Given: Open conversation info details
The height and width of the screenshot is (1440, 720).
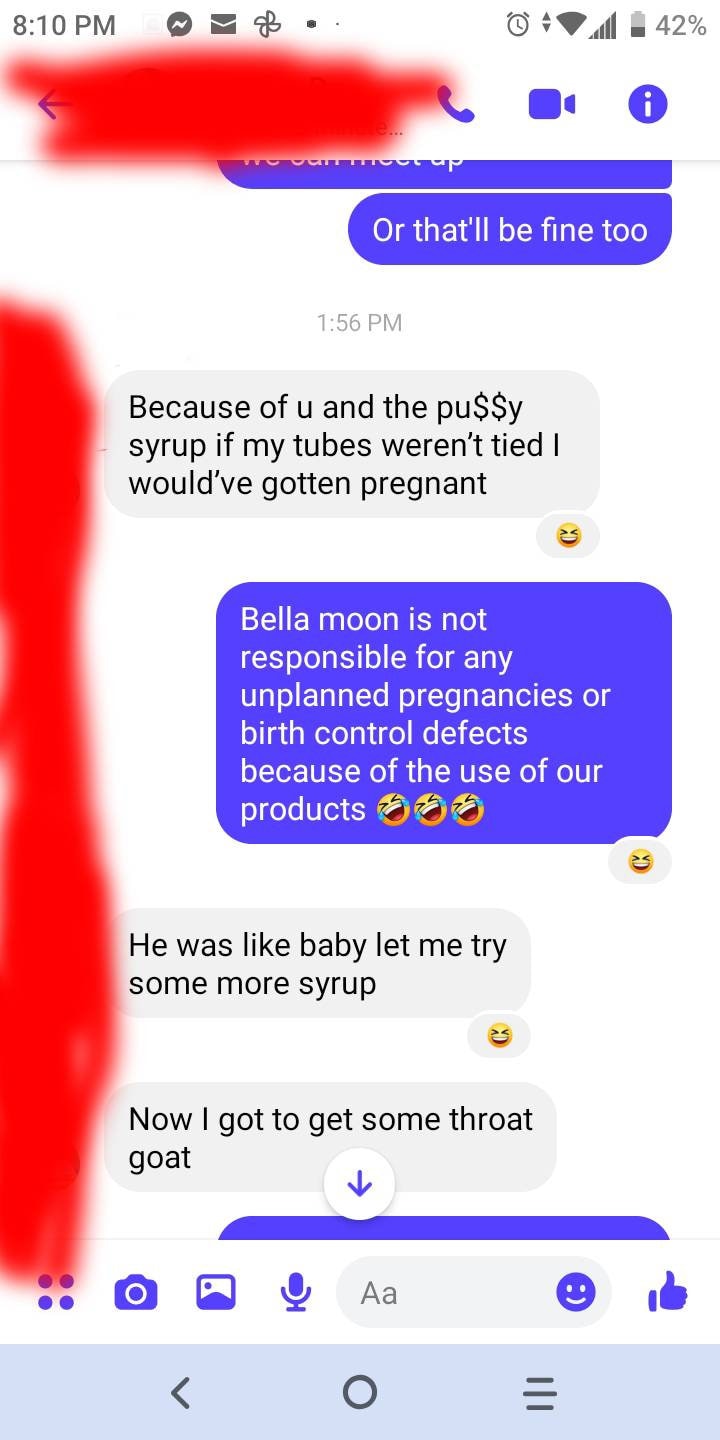Looking at the screenshot, I should point(647,104).
